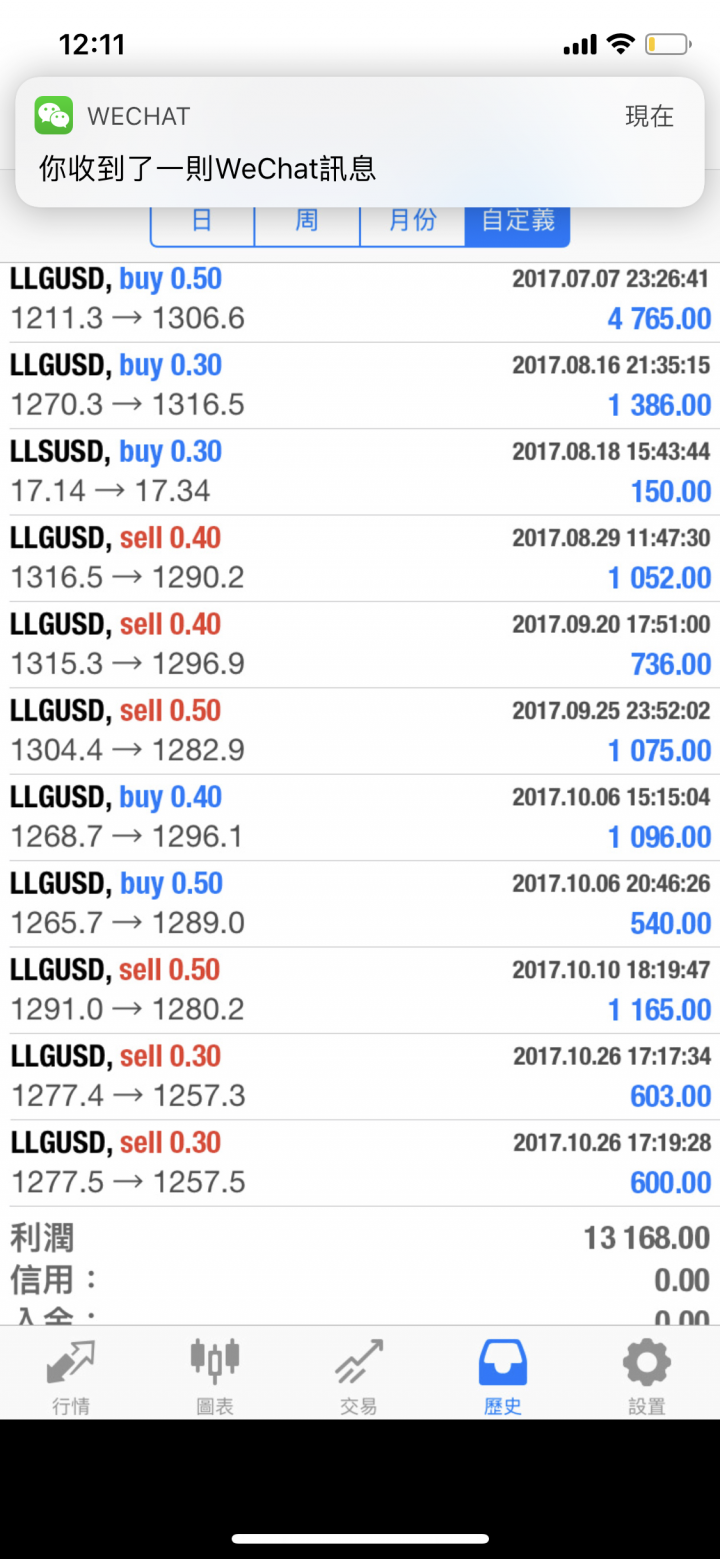Viewport: 720px width, 1559px height.
Task: Open the LLGUSD buy trade from 2017.08.16
Action: coord(360,385)
